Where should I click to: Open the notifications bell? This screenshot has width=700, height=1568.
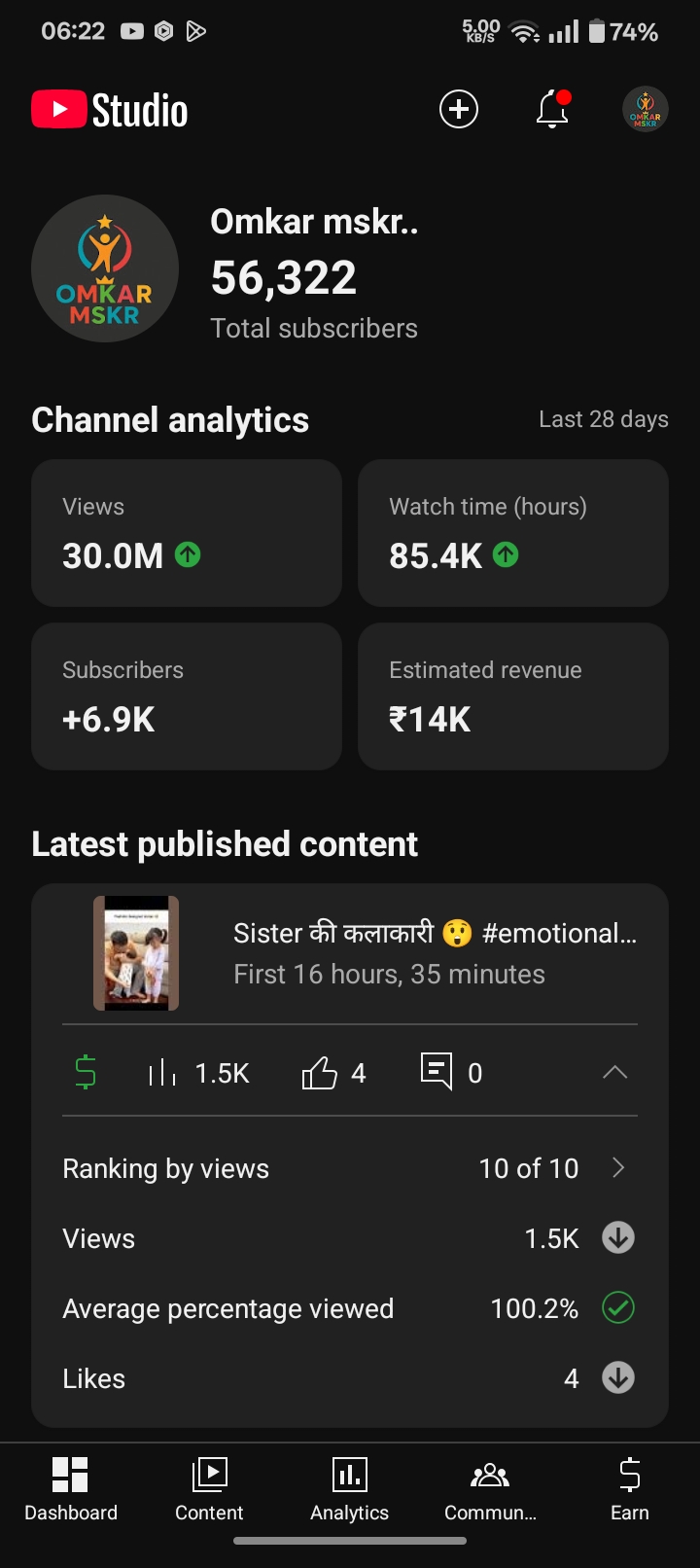click(552, 109)
